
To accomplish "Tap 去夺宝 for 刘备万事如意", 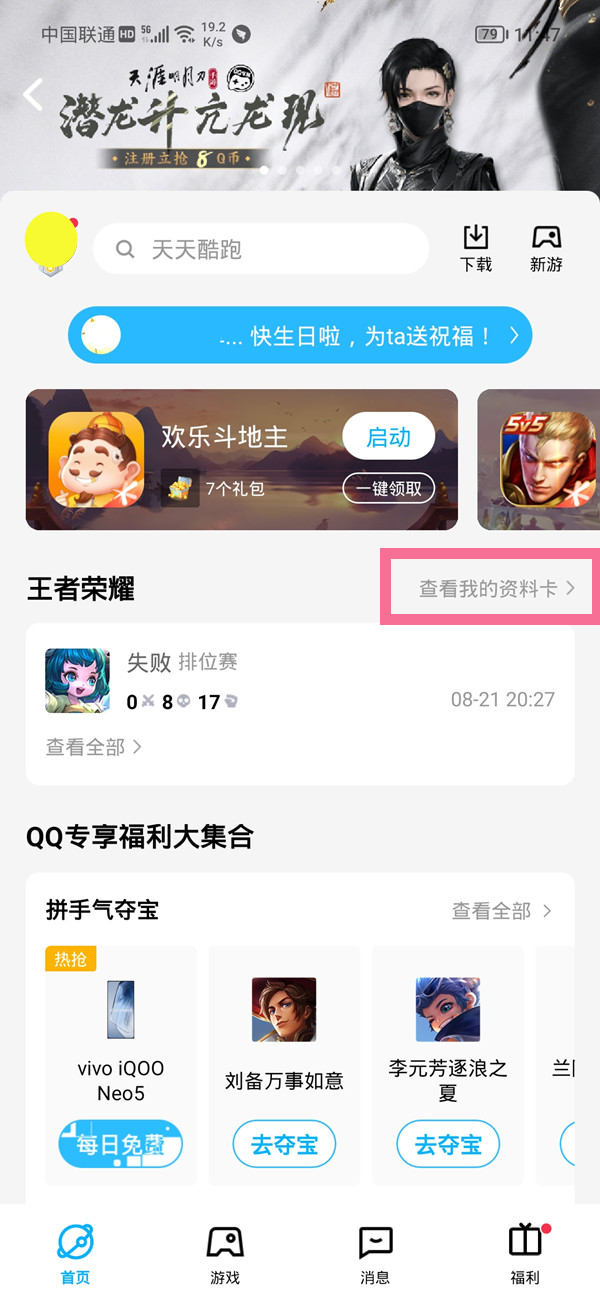I will (x=284, y=1144).
